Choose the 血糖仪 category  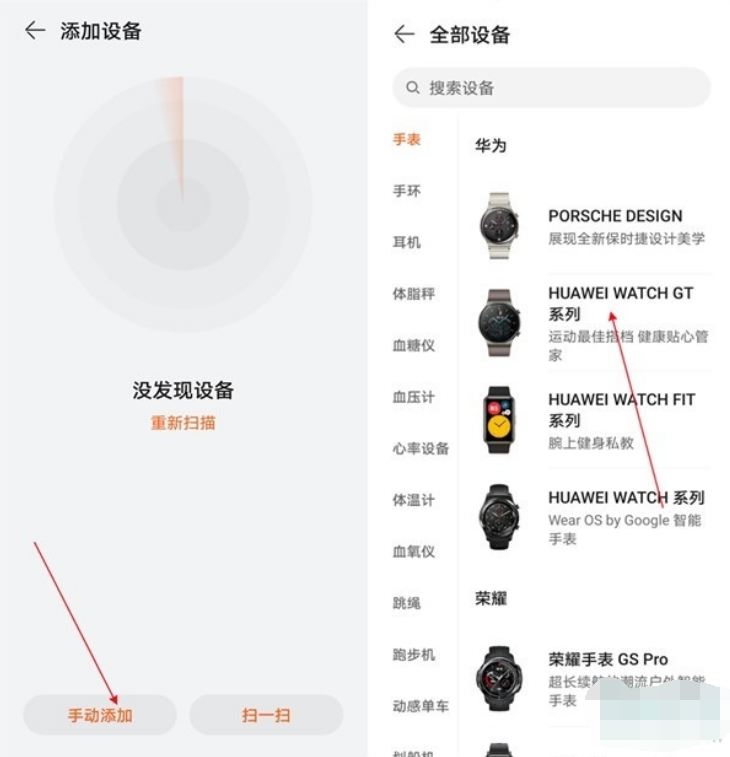(x=413, y=346)
